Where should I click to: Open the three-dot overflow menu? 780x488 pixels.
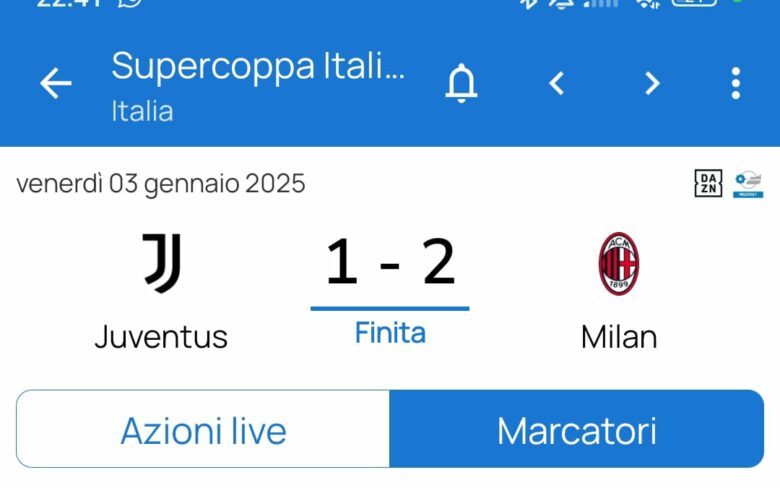click(736, 84)
